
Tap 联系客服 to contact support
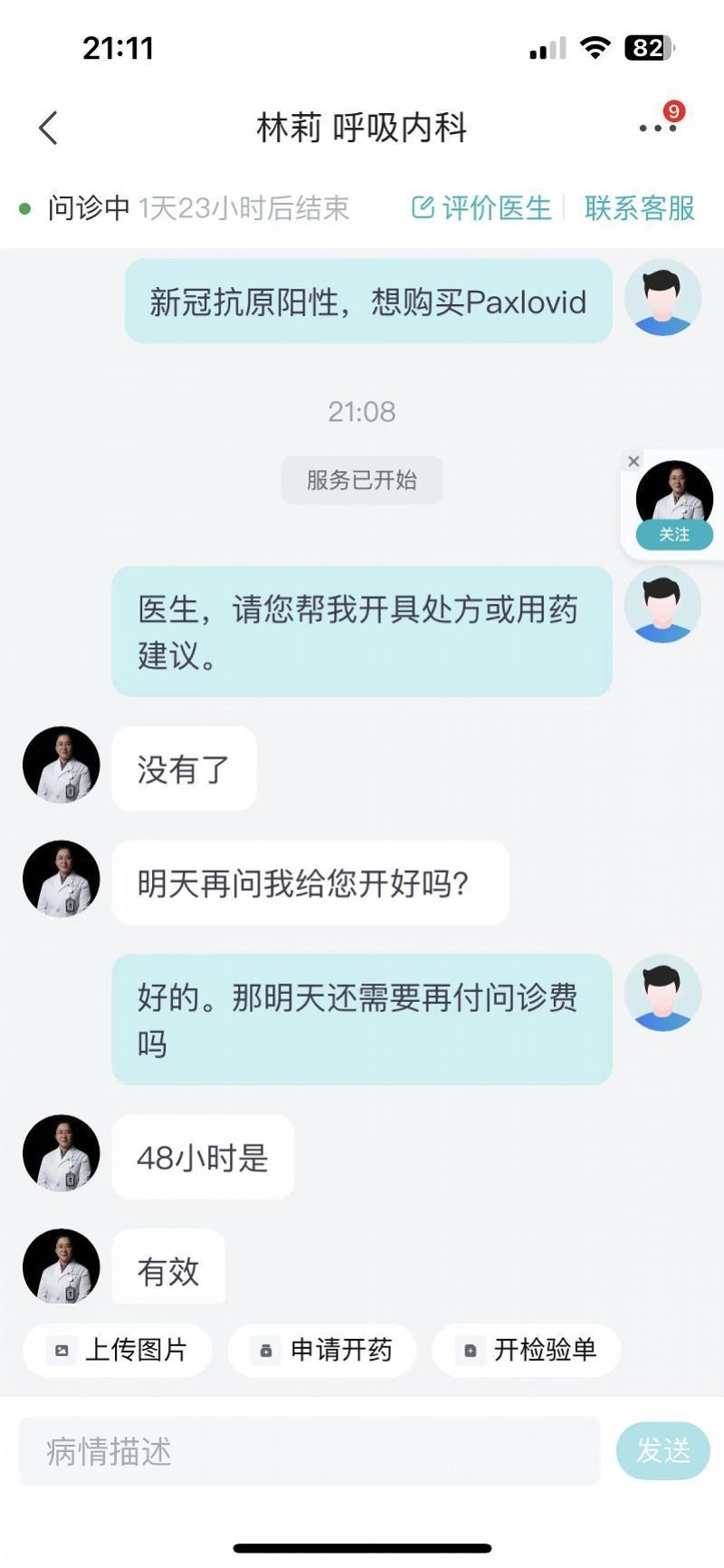click(x=639, y=208)
